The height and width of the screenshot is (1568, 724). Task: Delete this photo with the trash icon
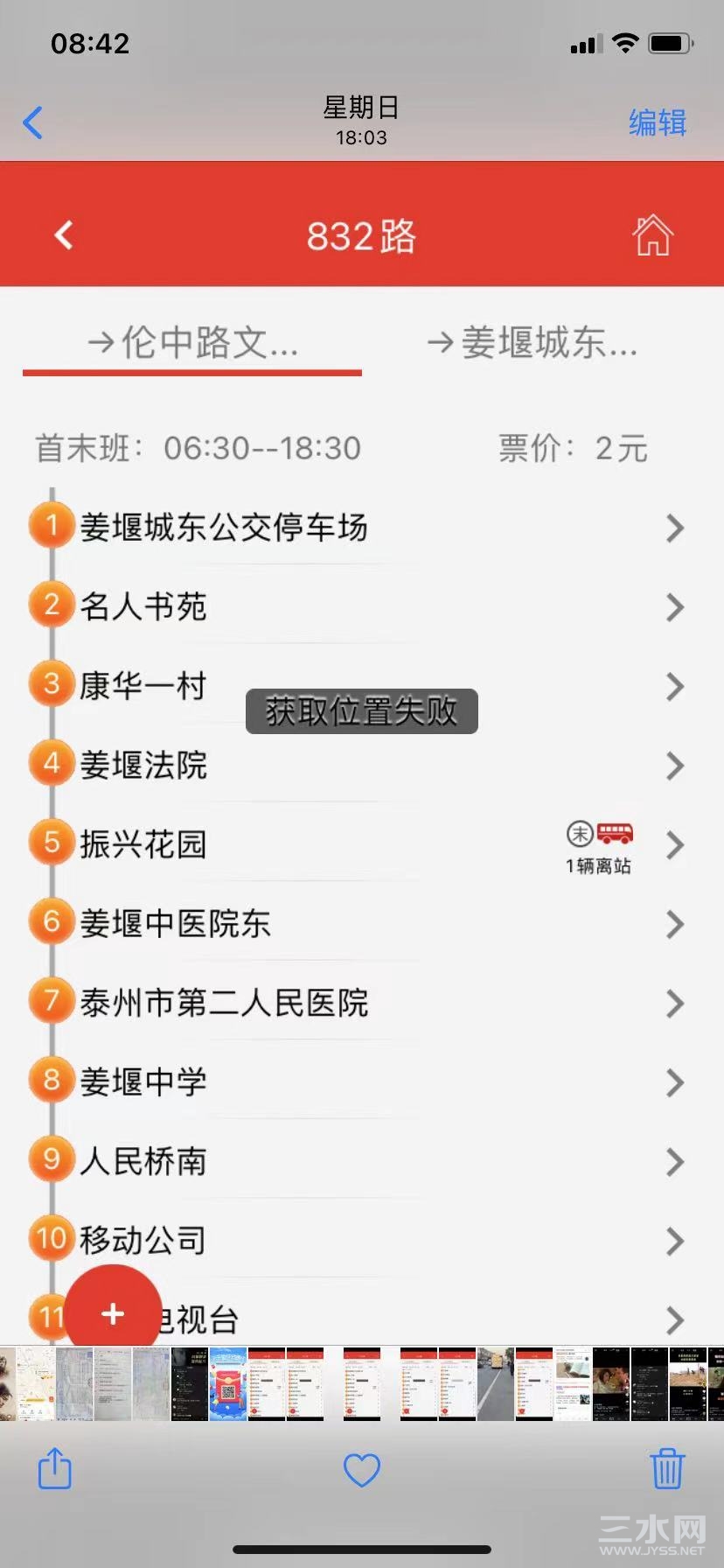tap(666, 1469)
